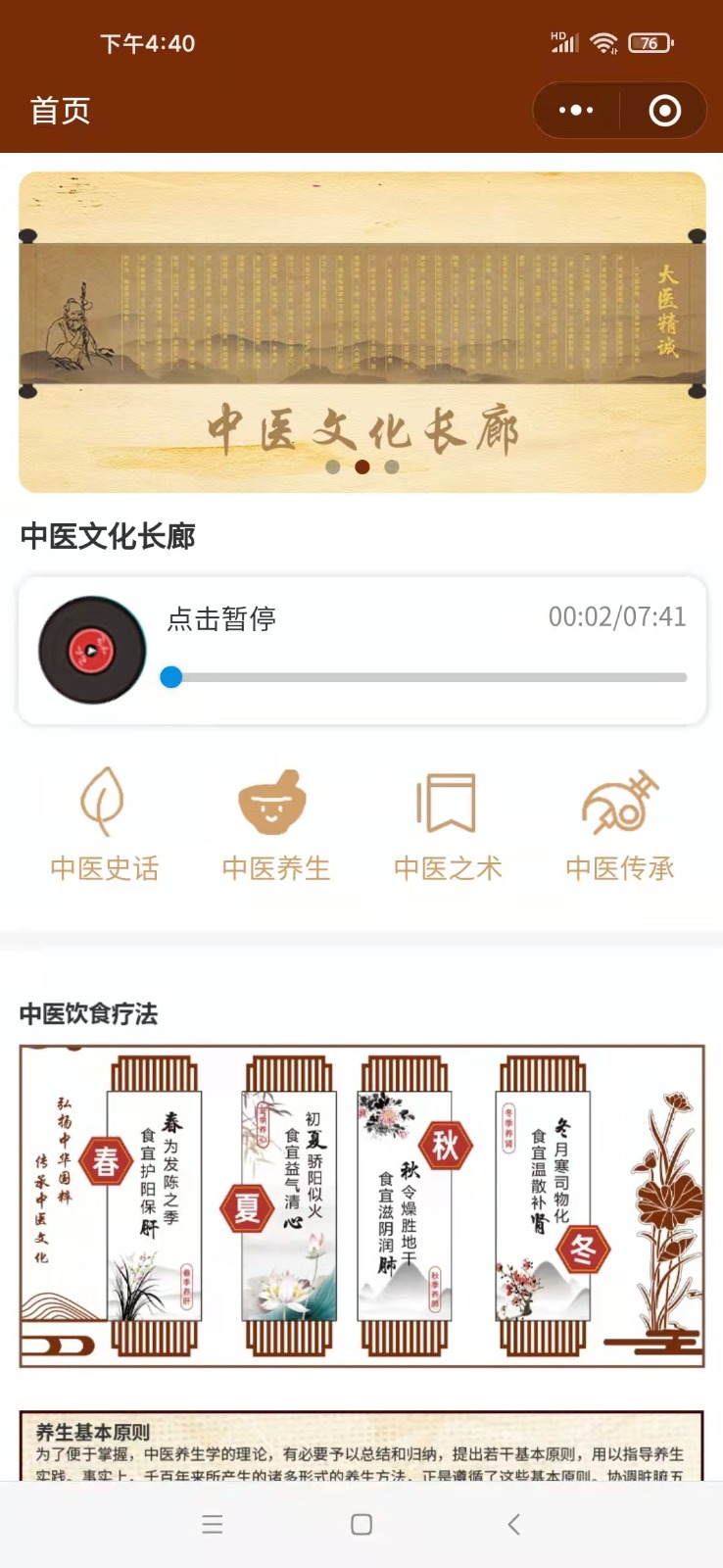Close the mini program with the circle button
The height and width of the screenshot is (1568, 723).
tap(665, 110)
